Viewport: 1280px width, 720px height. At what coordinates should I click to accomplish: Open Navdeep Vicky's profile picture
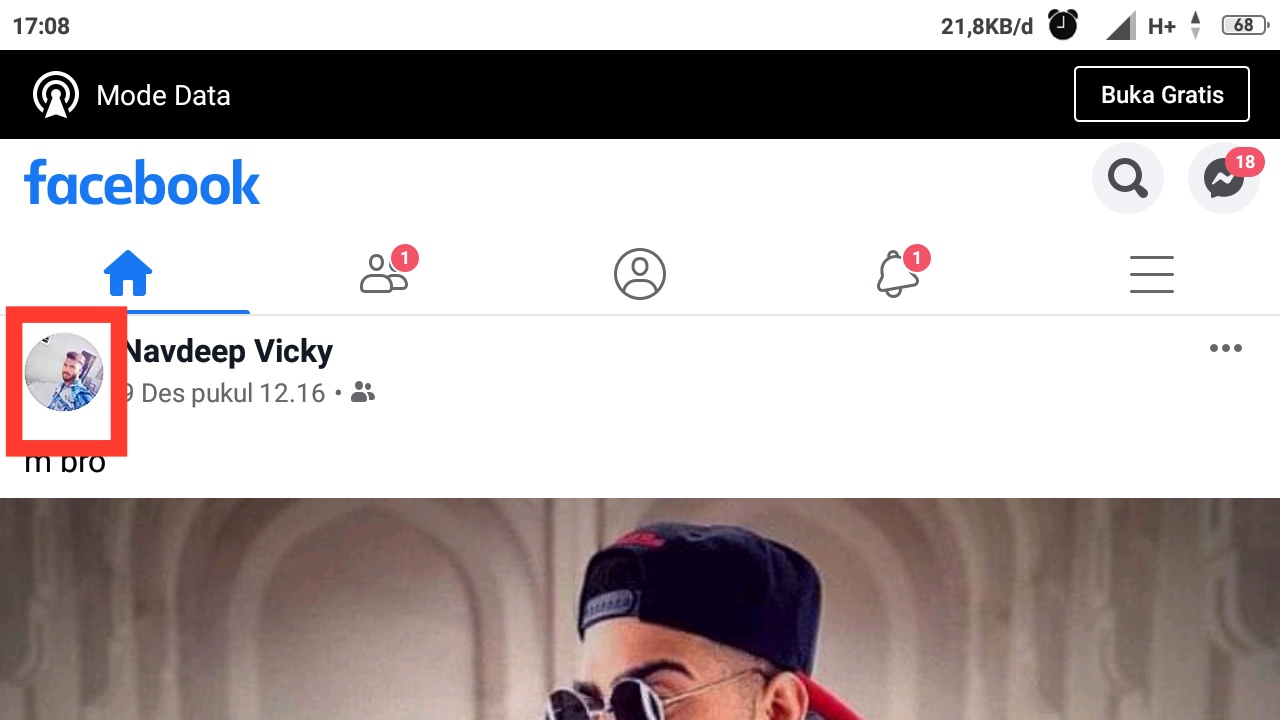[x=64, y=372]
